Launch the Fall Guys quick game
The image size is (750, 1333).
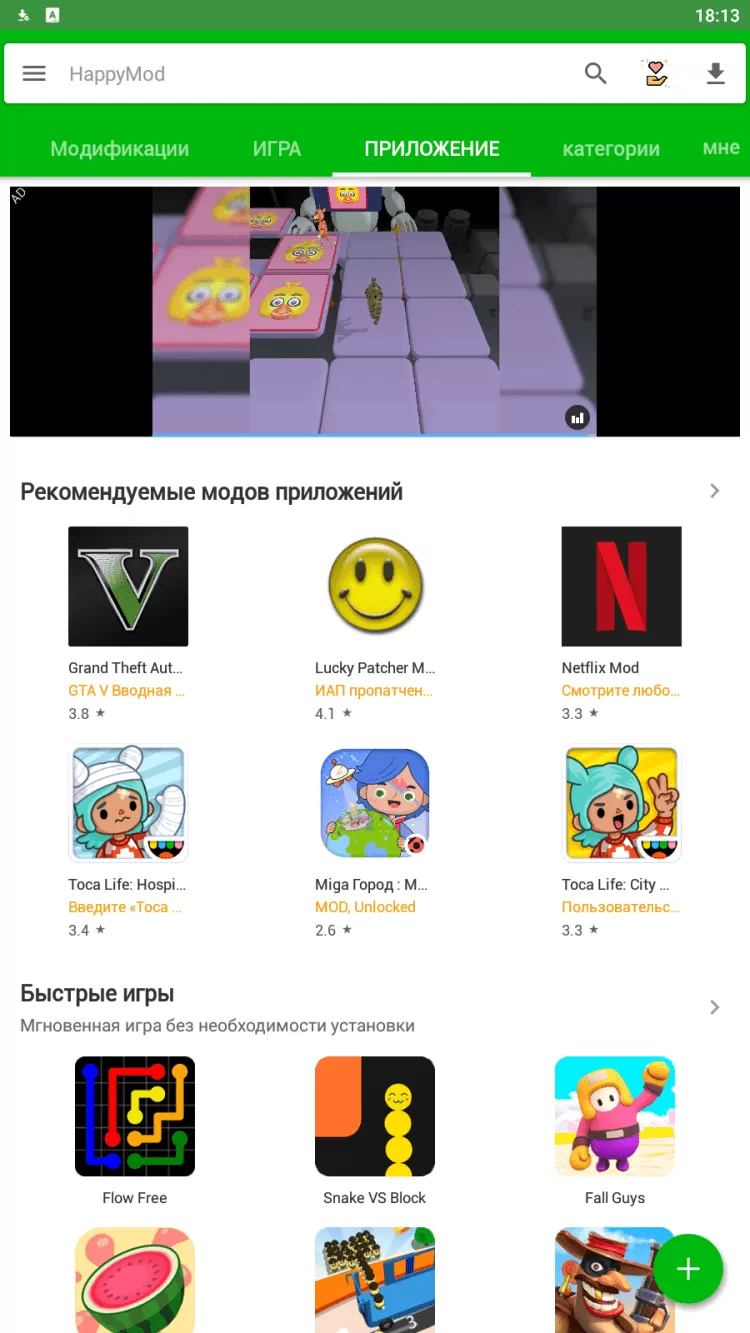pyautogui.click(x=615, y=1116)
